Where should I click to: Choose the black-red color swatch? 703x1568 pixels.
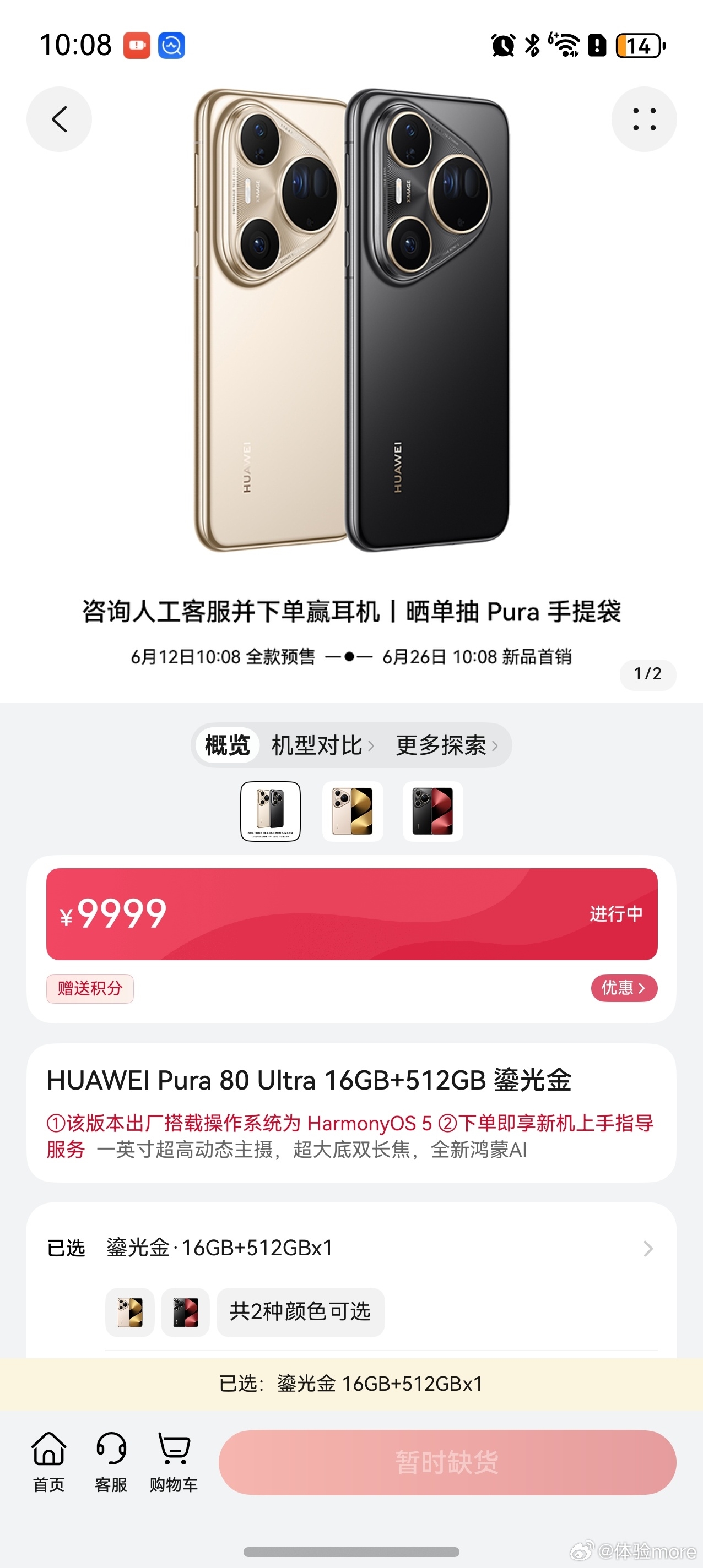pyautogui.click(x=185, y=1313)
